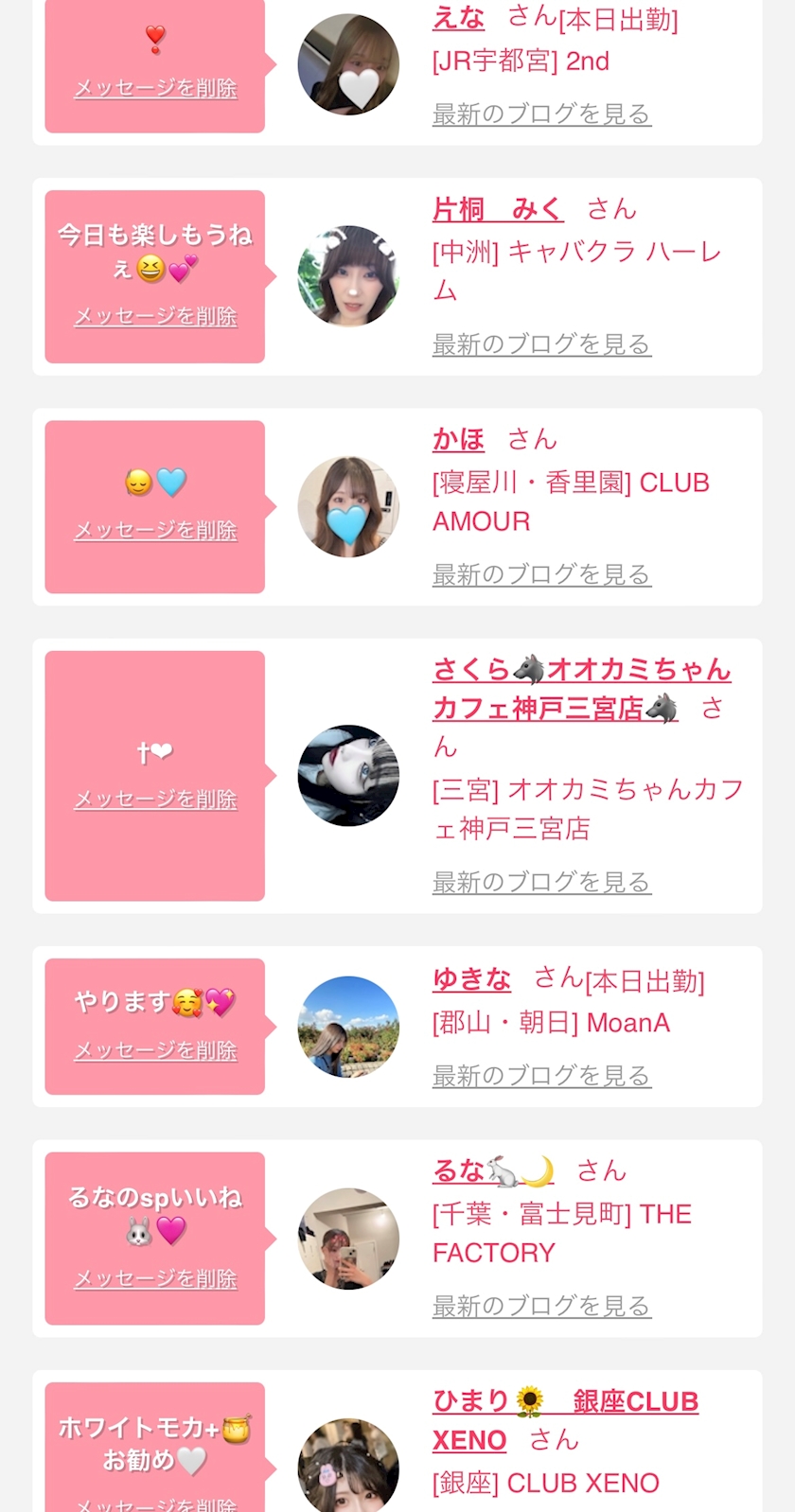This screenshot has height=1512, width=795.
Task: Open ゆきな's profile name link
Action: click(x=471, y=979)
